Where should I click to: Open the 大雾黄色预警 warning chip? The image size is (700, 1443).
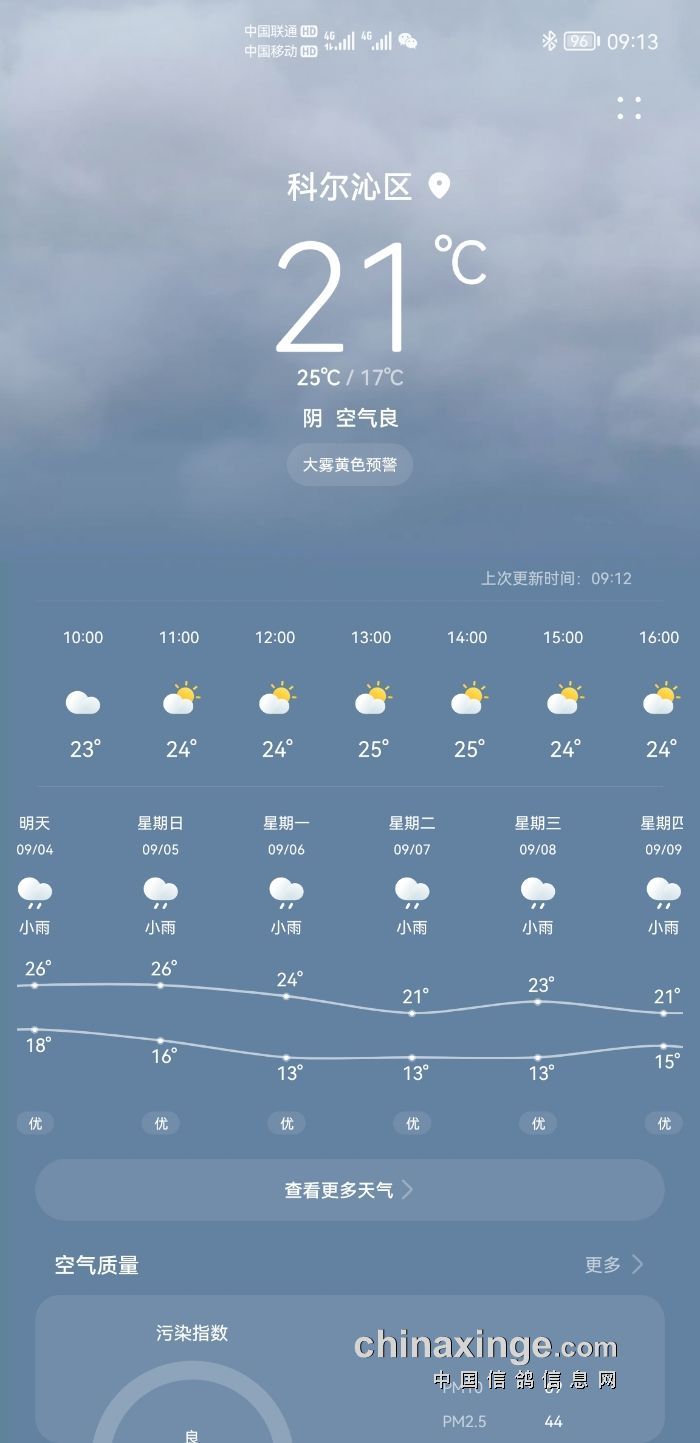click(x=350, y=465)
